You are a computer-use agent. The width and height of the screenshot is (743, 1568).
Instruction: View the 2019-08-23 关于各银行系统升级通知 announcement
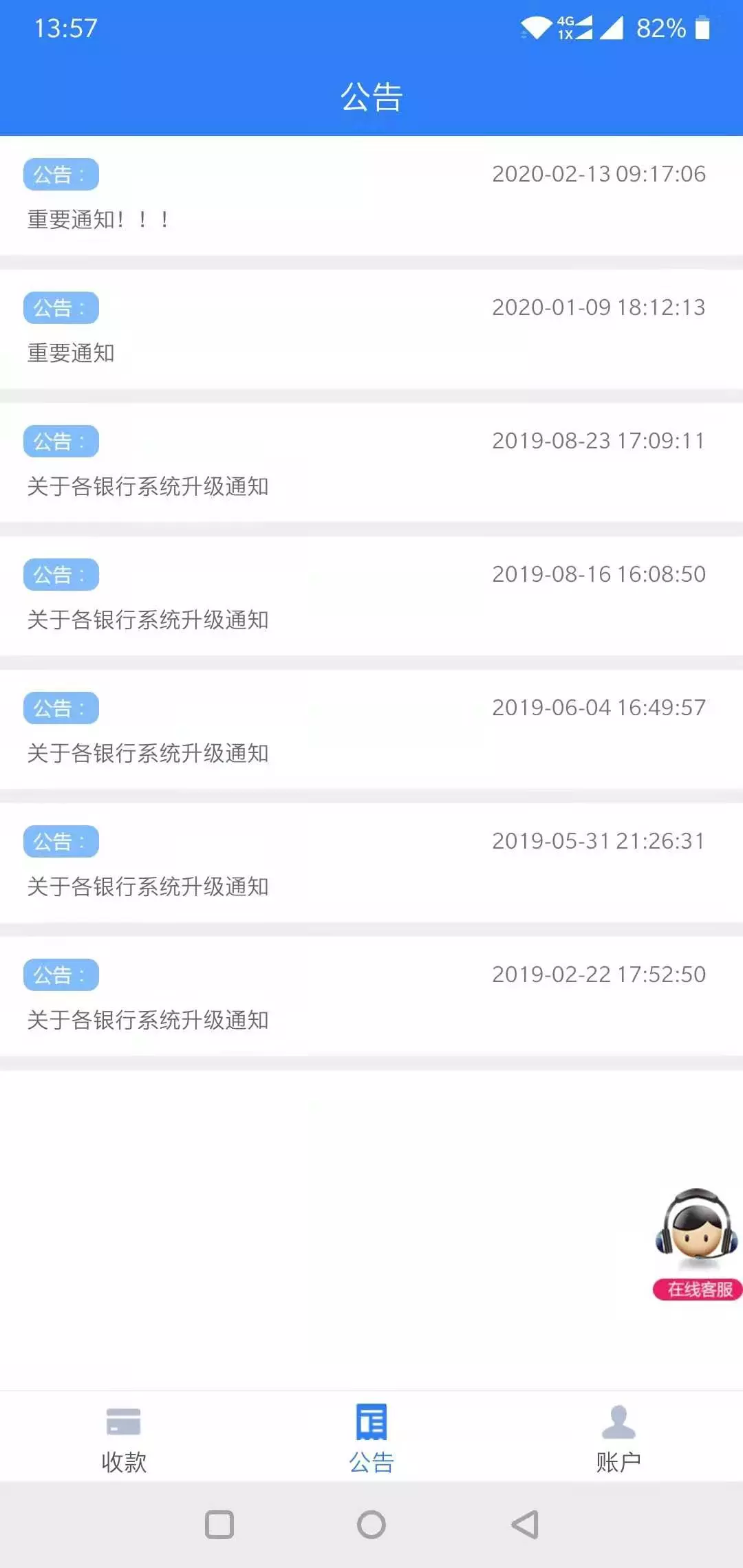(x=371, y=463)
